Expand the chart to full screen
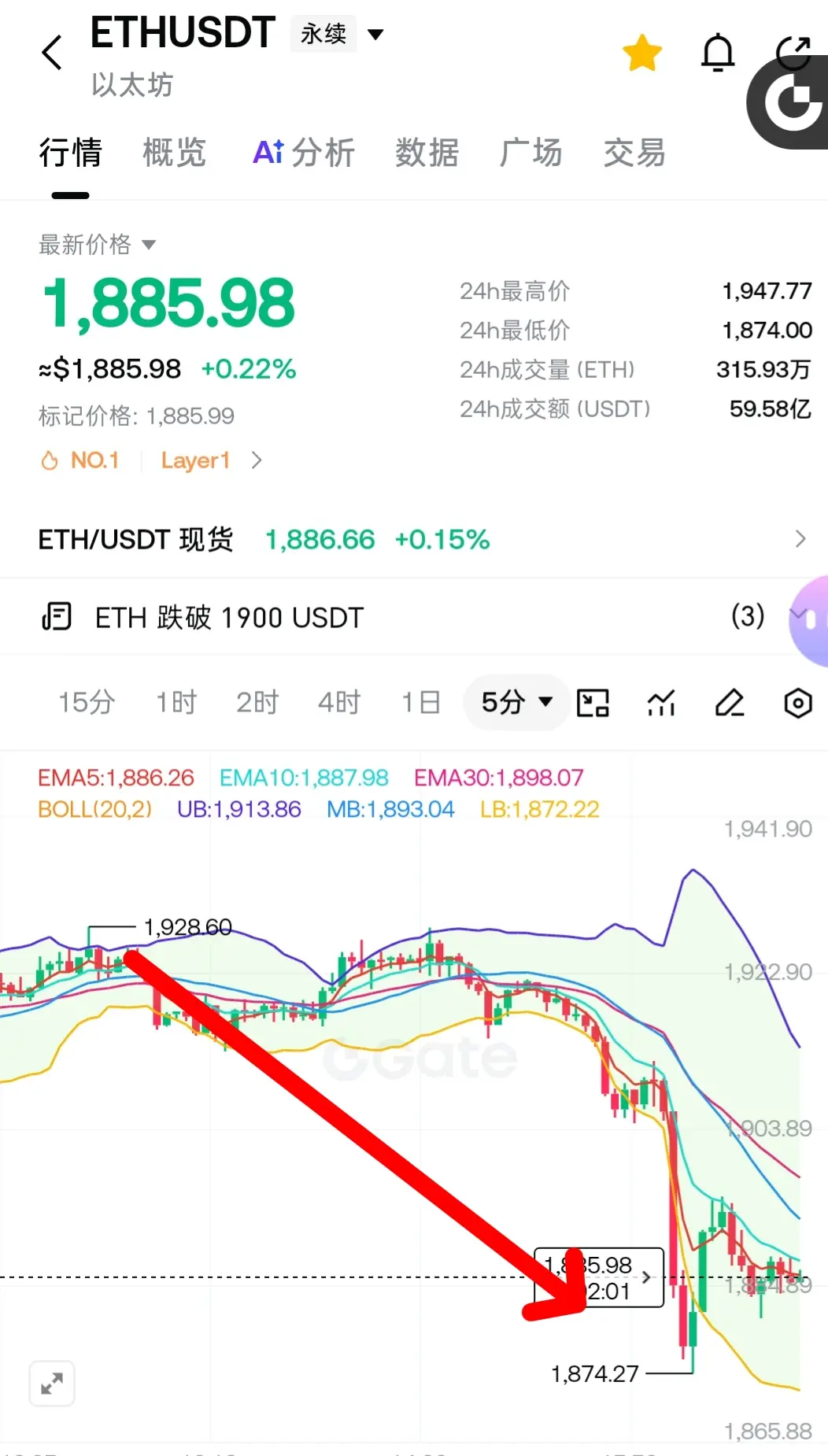The image size is (828, 1456). pos(52,1383)
